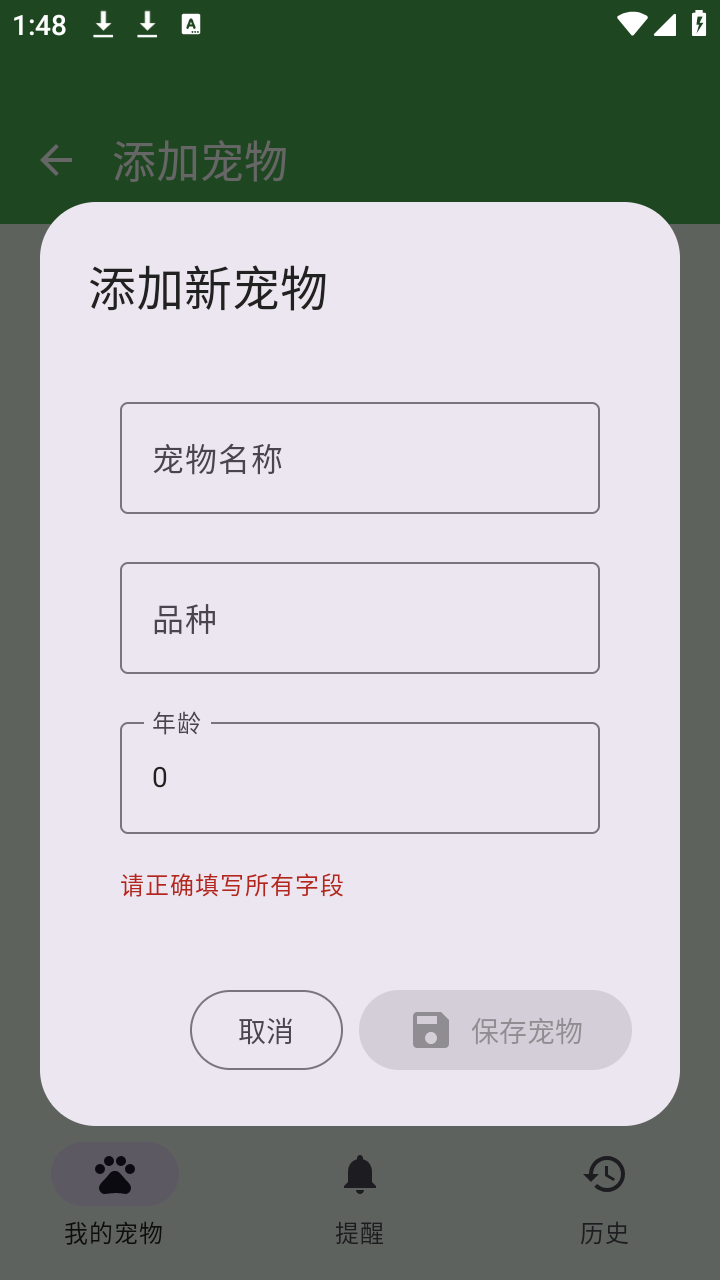
Task: Click the save disk icon on 保存宠物 button
Action: point(430,1029)
